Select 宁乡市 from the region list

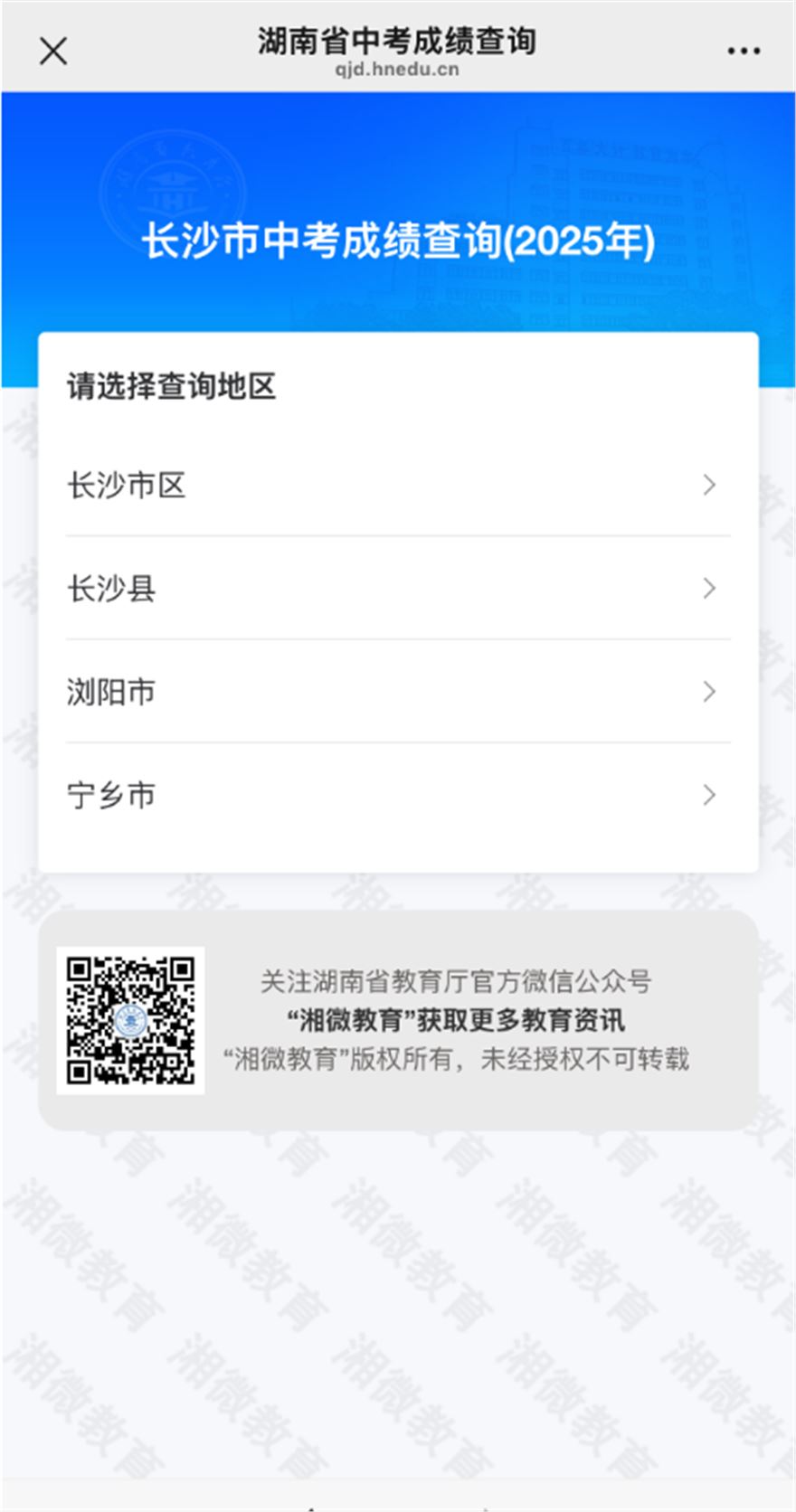click(398, 795)
